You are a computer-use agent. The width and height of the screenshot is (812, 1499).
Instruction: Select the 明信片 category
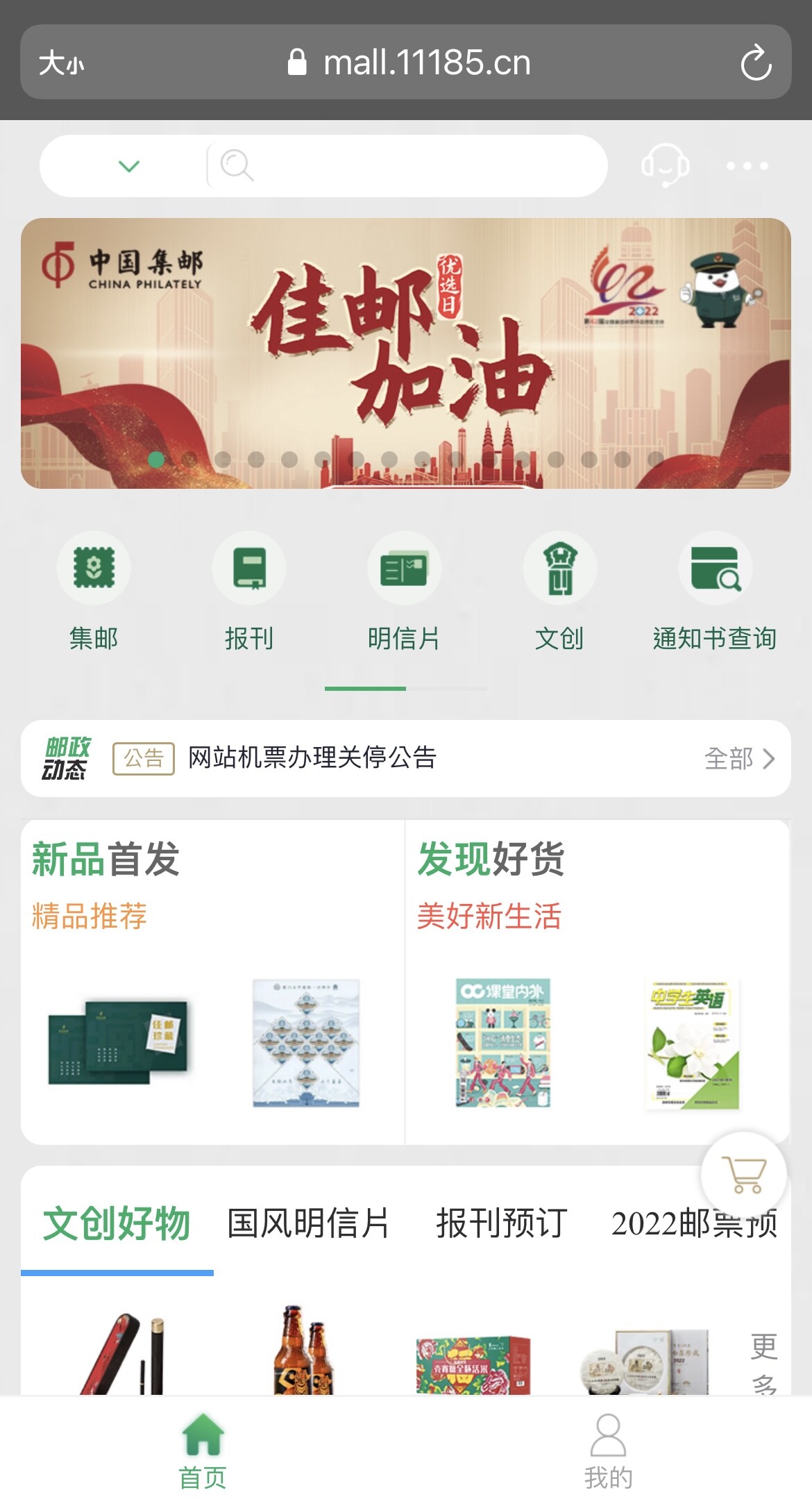[x=404, y=592]
